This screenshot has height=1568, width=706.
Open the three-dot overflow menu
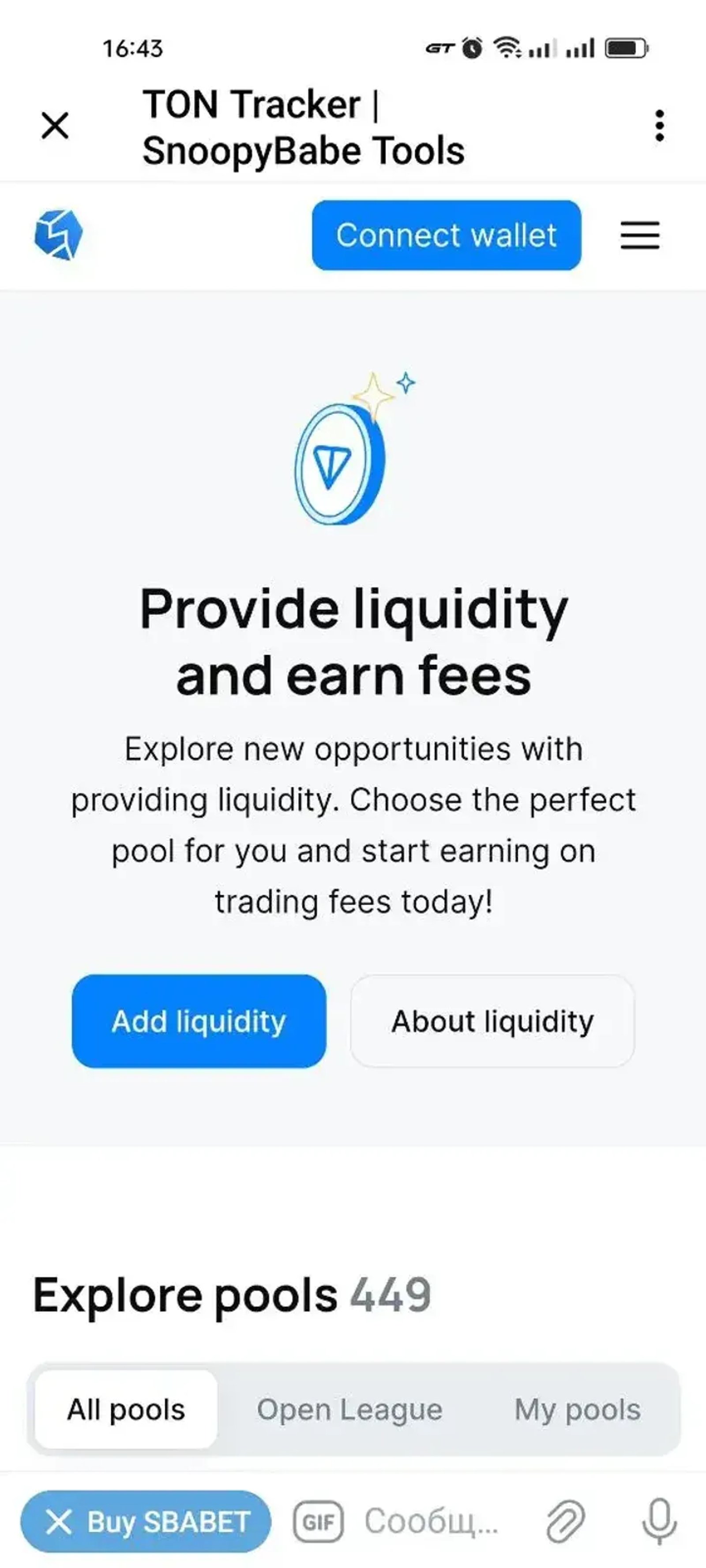659,126
